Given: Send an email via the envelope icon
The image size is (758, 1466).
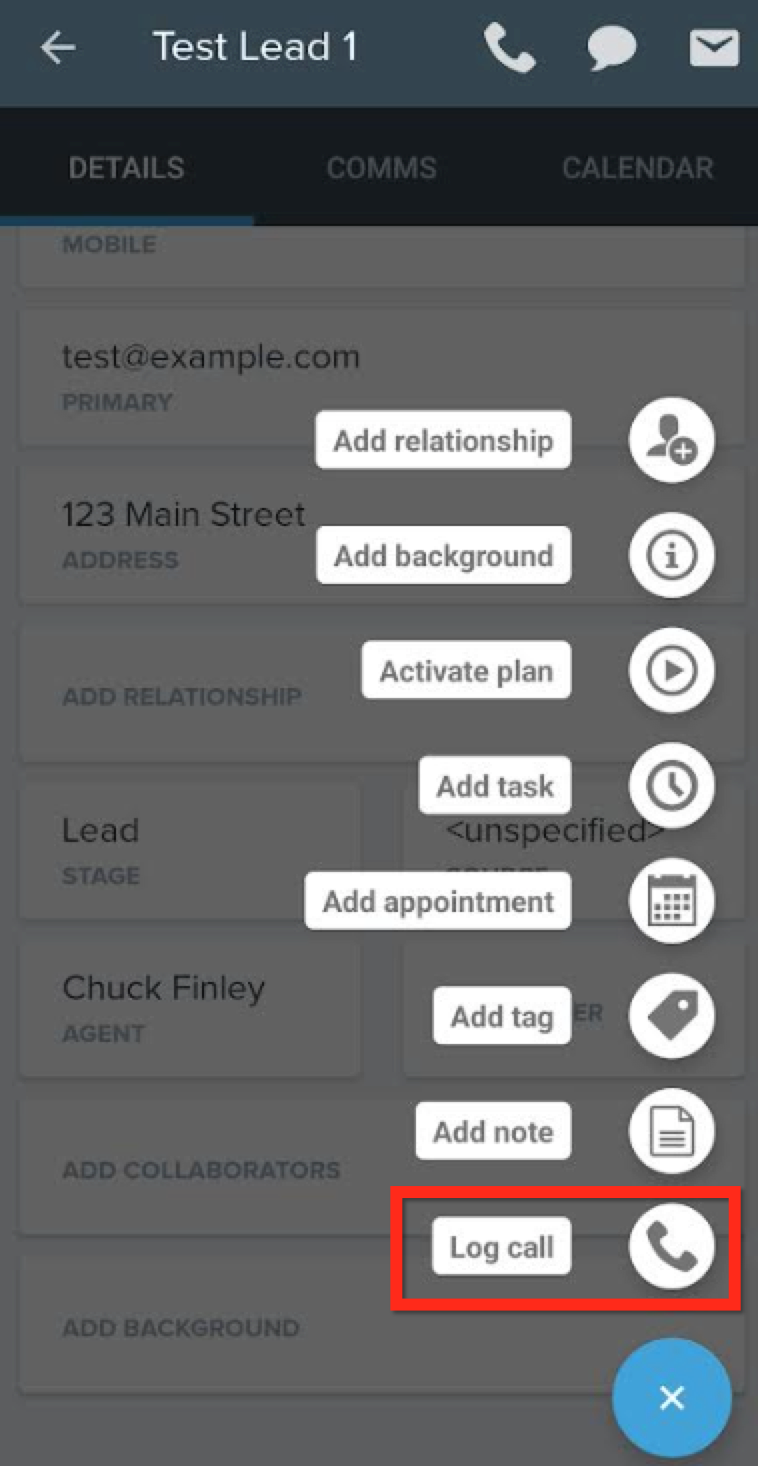Looking at the screenshot, I should click(x=714, y=48).
